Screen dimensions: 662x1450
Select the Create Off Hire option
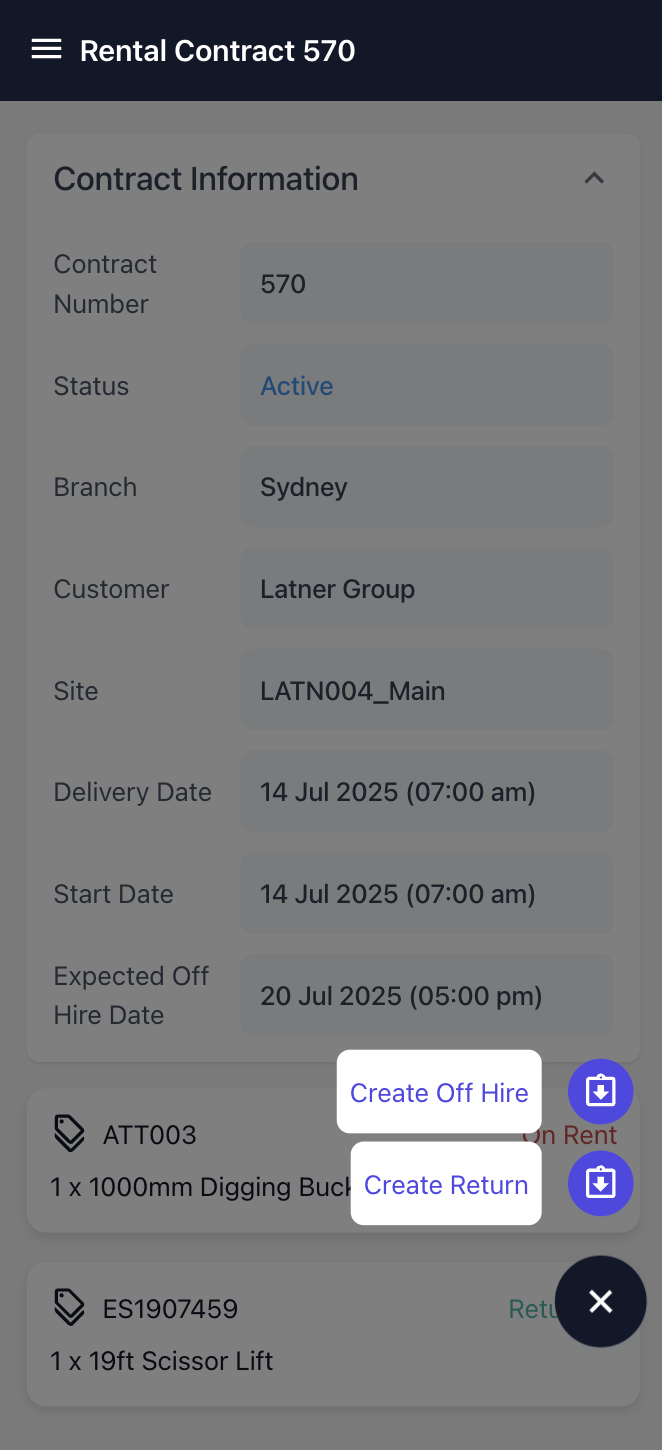point(439,1092)
